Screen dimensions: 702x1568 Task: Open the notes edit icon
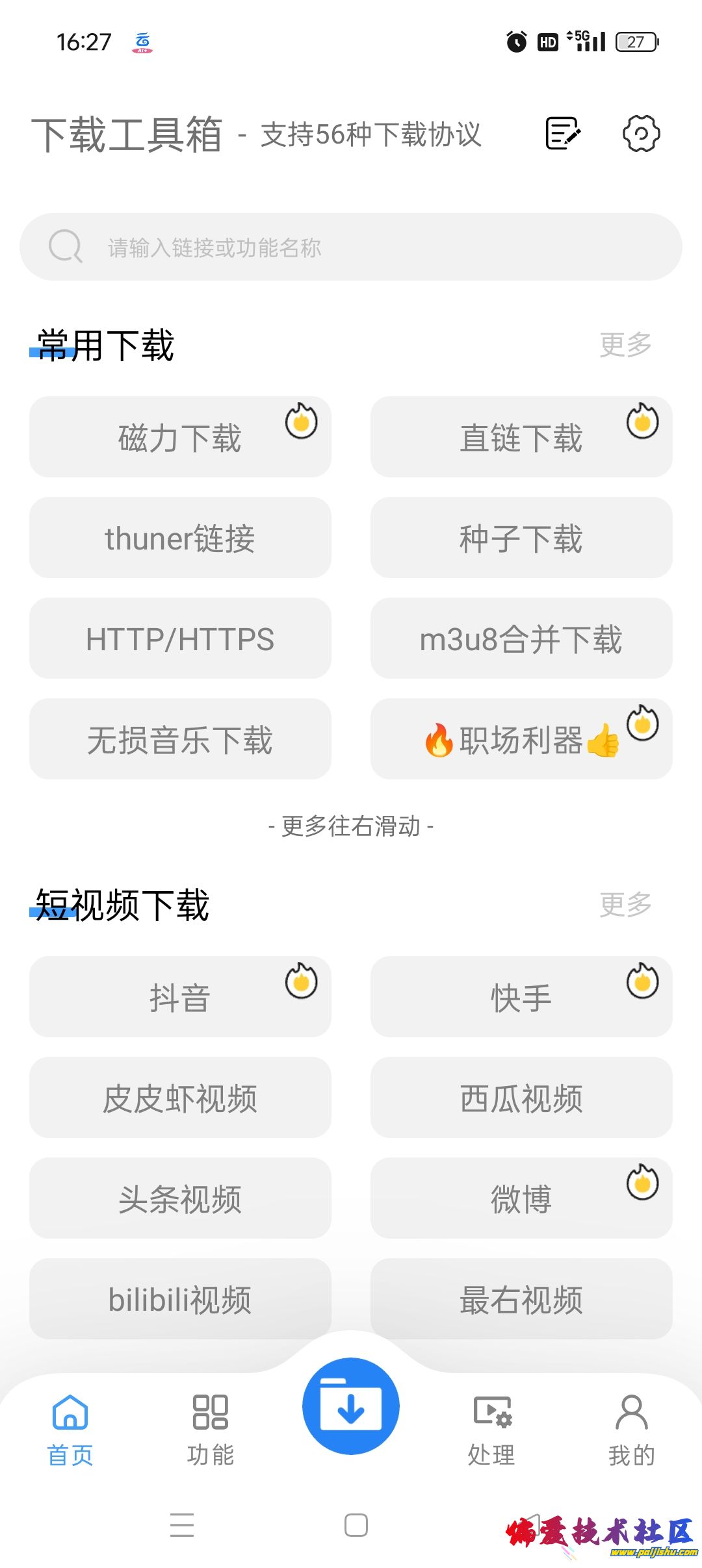click(563, 134)
